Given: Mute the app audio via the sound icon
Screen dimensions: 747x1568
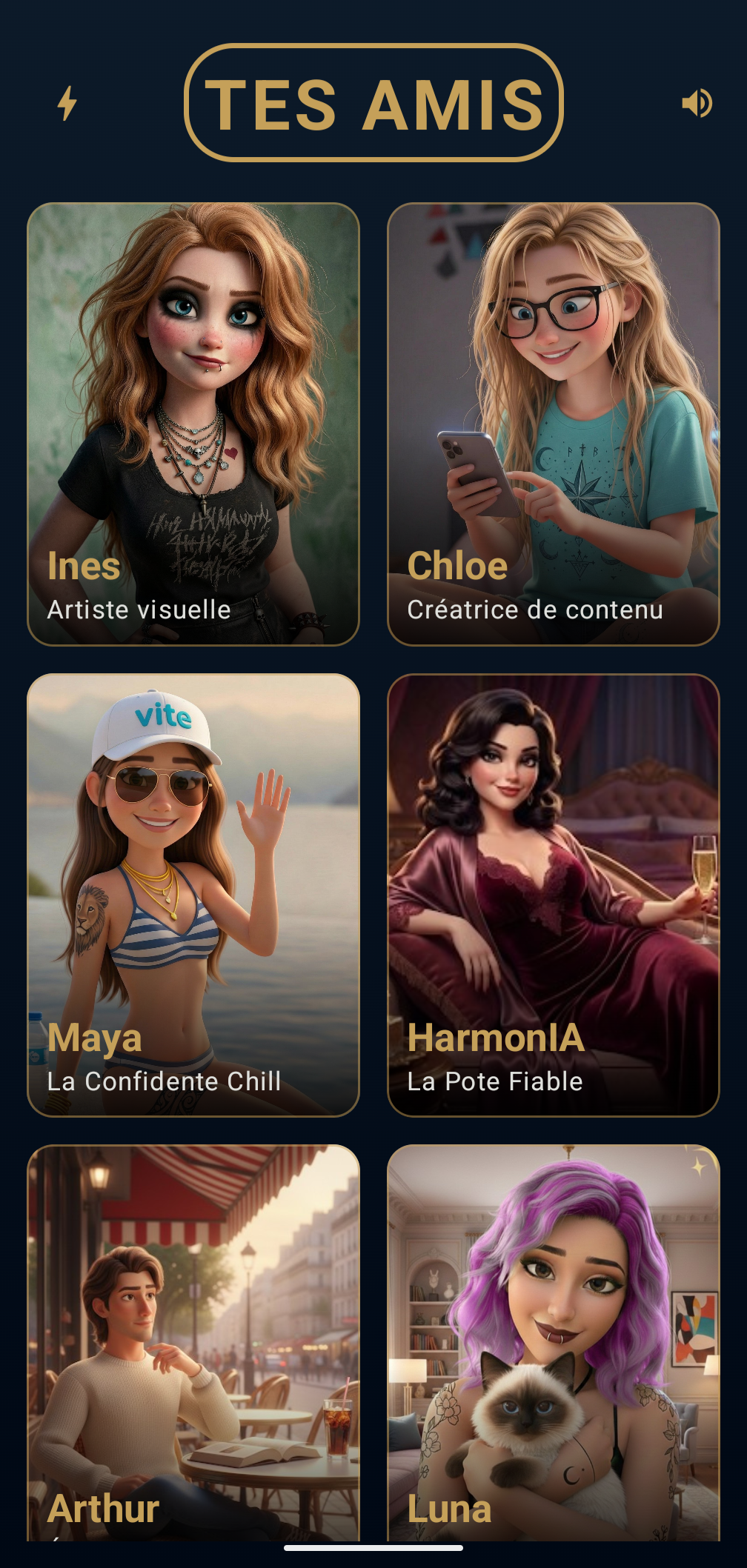Looking at the screenshot, I should click(697, 104).
